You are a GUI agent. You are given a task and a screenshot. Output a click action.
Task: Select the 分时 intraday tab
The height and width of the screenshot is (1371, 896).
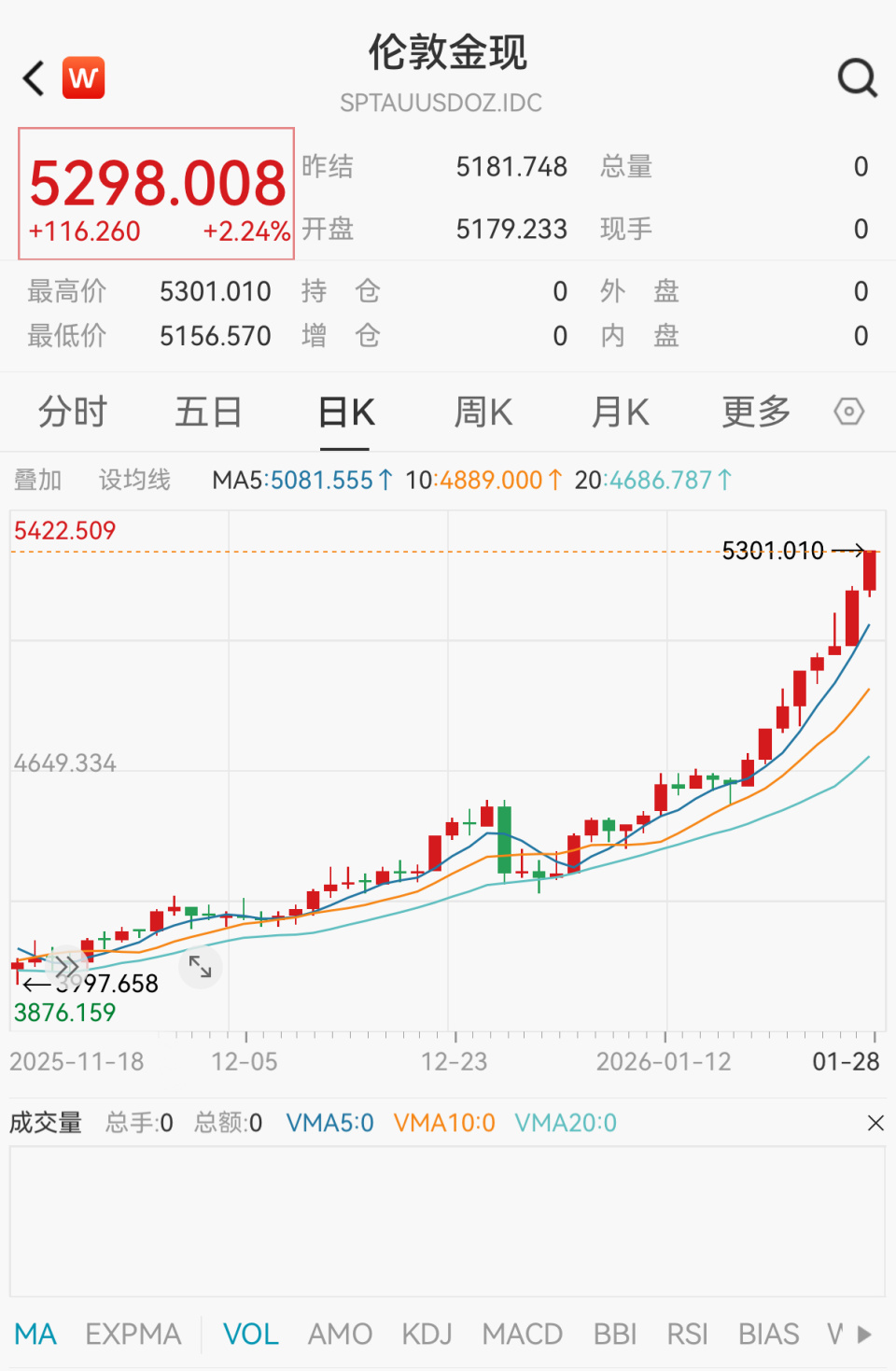pos(73,412)
